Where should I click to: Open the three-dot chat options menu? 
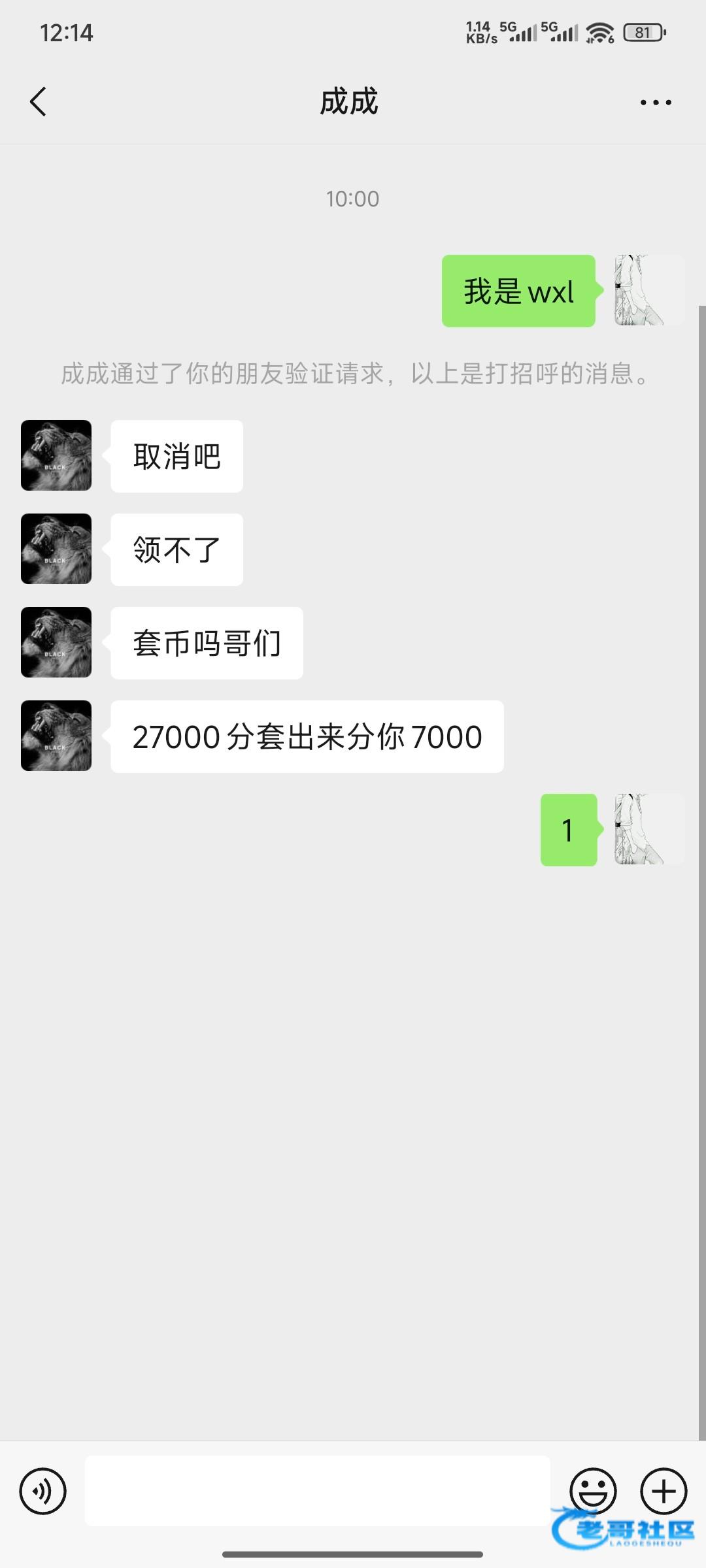(x=656, y=103)
